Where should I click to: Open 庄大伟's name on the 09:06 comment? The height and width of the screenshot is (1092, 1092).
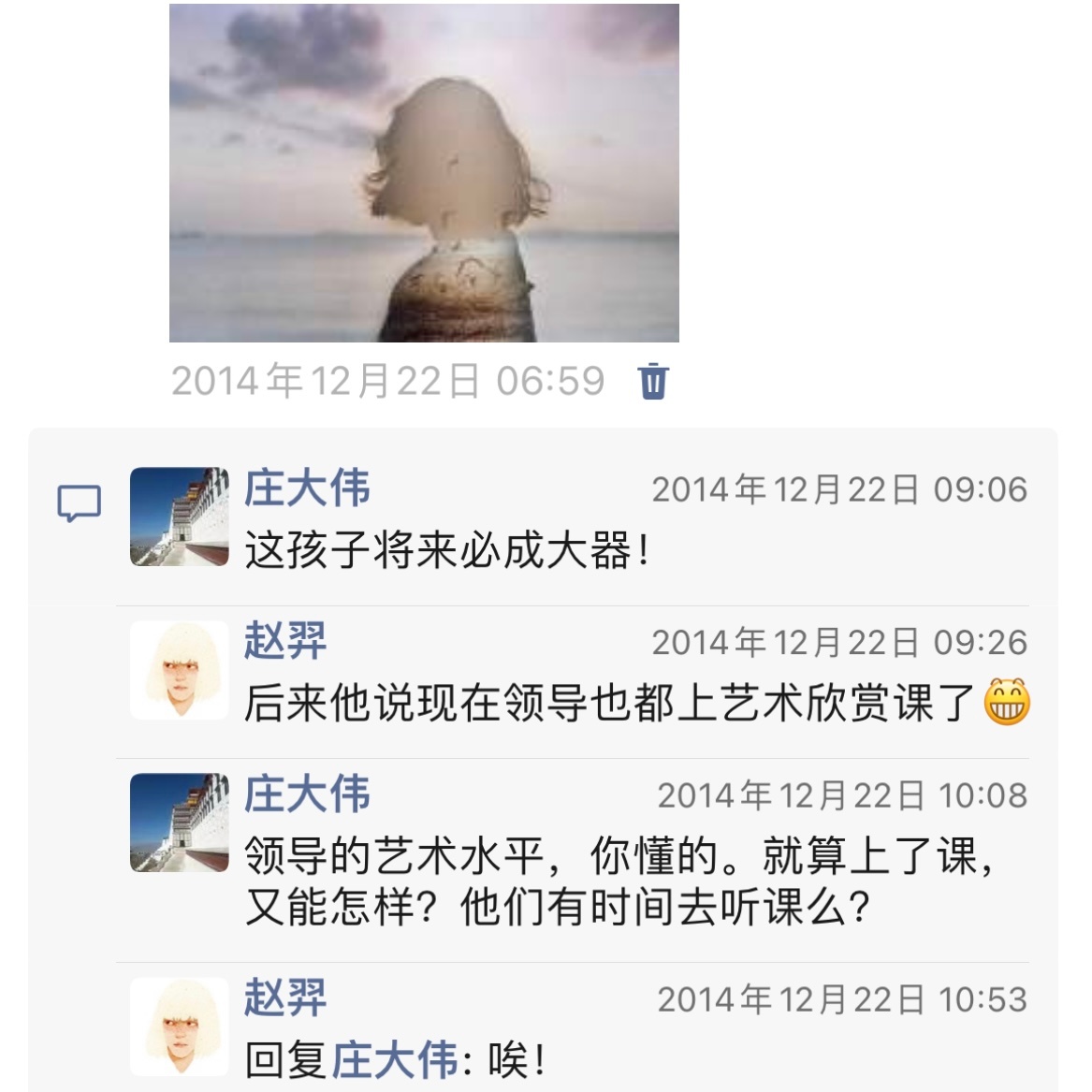(x=307, y=488)
